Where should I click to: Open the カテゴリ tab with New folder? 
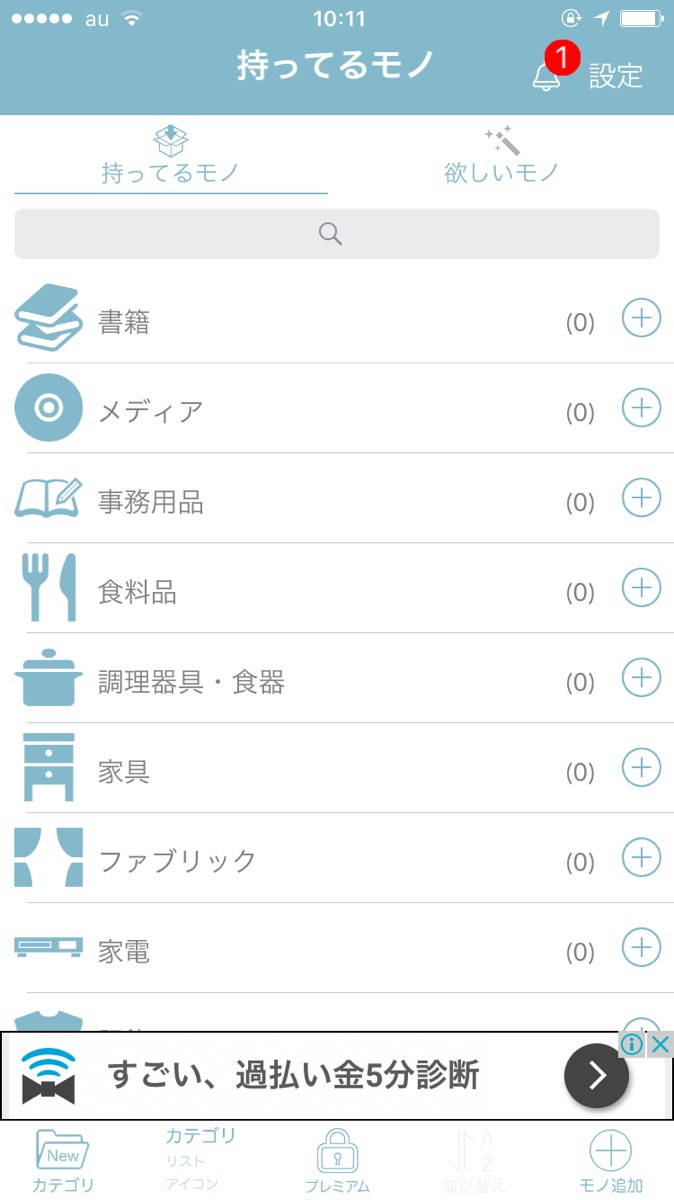[62, 1162]
